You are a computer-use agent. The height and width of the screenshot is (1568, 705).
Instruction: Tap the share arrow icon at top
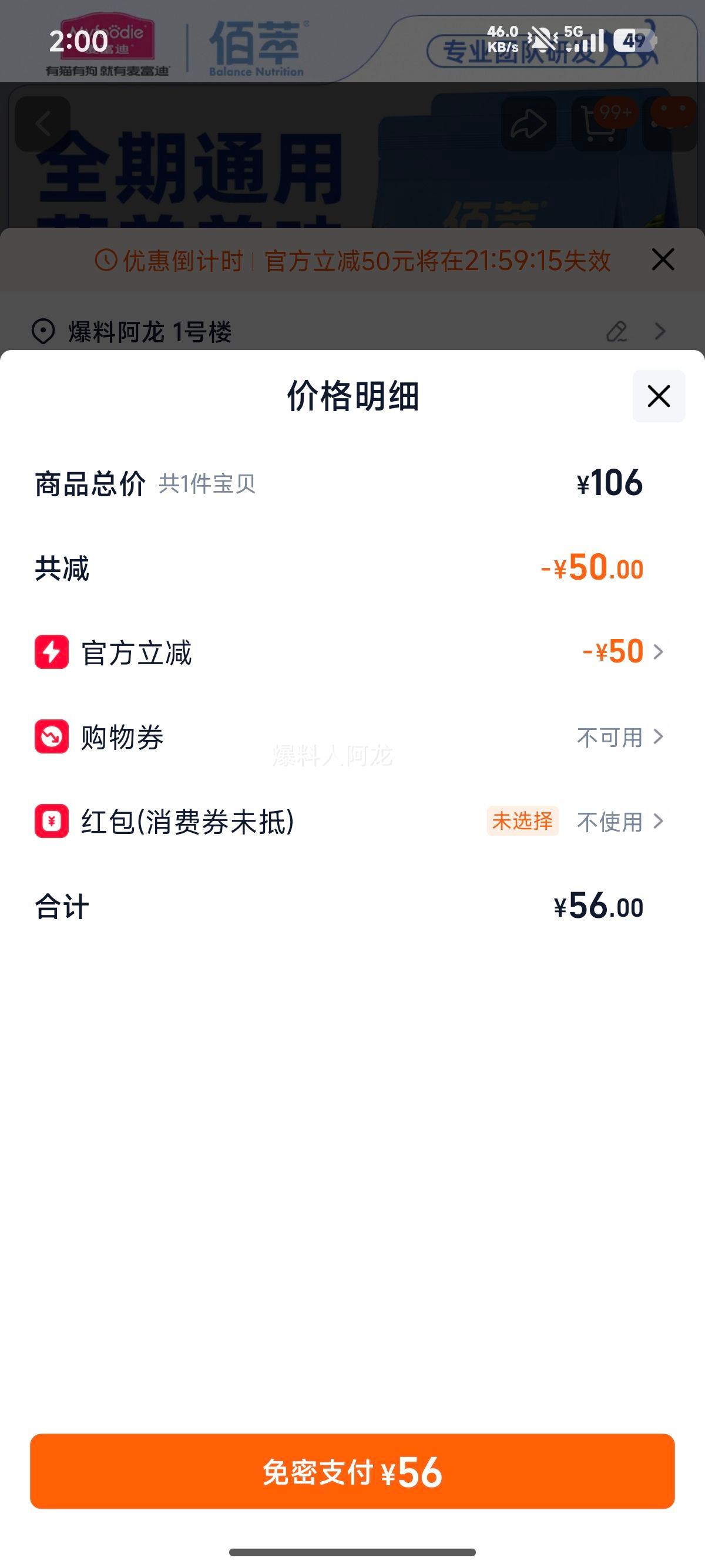click(529, 123)
